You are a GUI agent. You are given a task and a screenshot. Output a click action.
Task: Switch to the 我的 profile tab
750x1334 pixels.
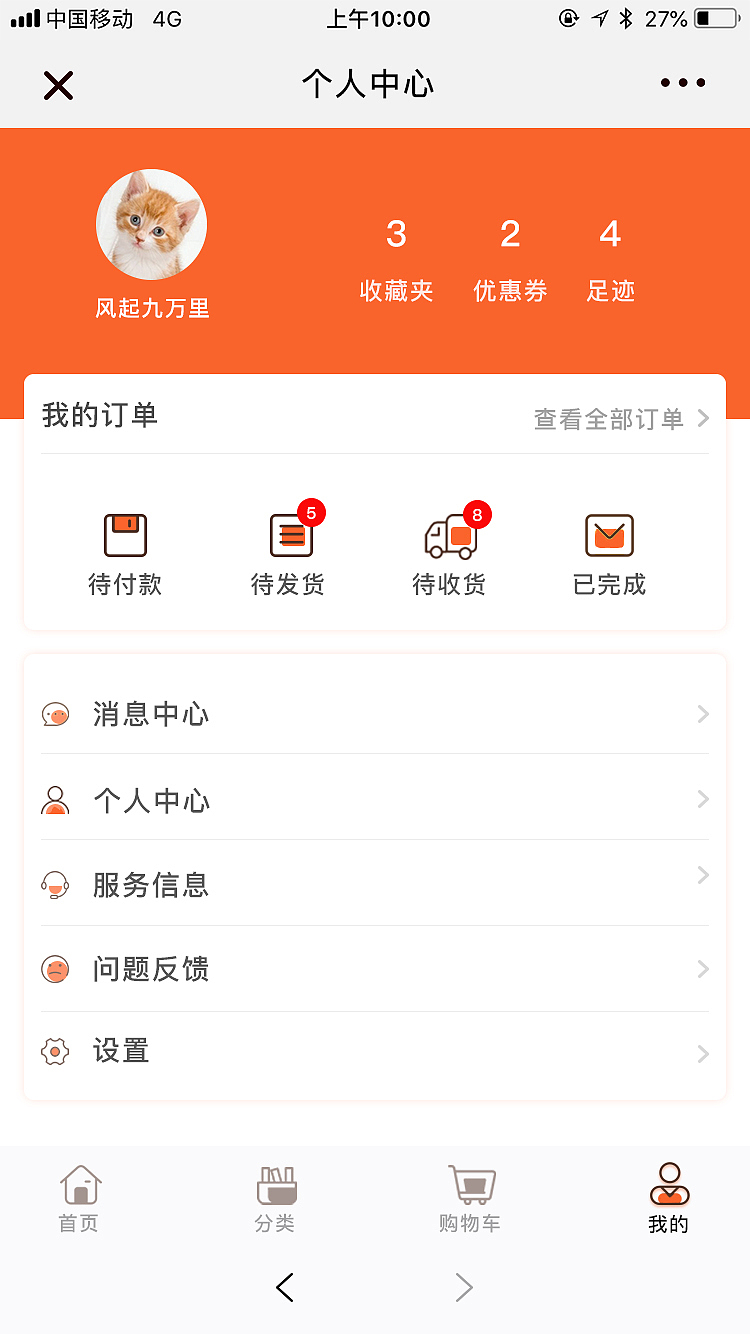(x=668, y=1196)
